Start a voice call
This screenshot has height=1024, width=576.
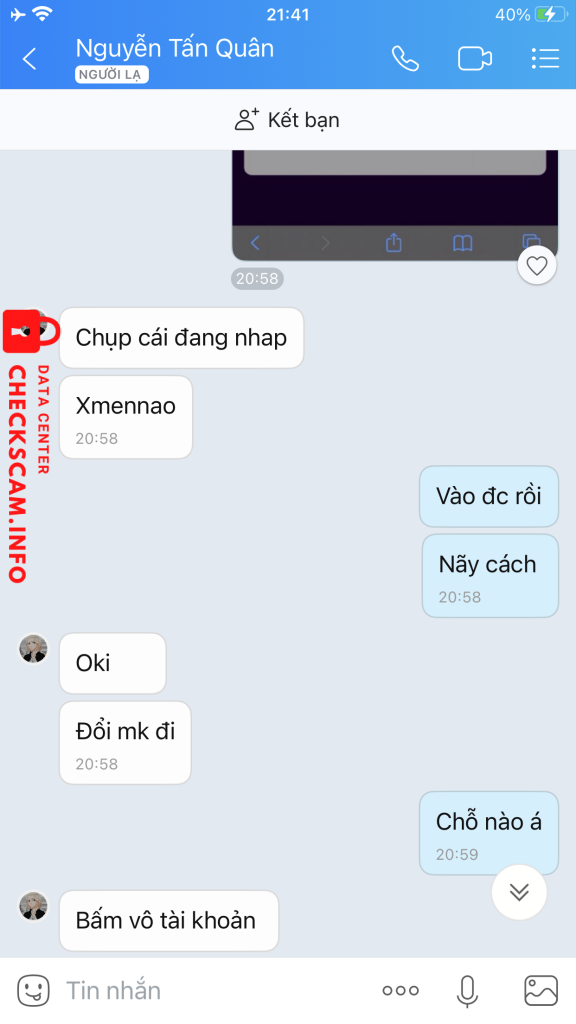point(405,59)
